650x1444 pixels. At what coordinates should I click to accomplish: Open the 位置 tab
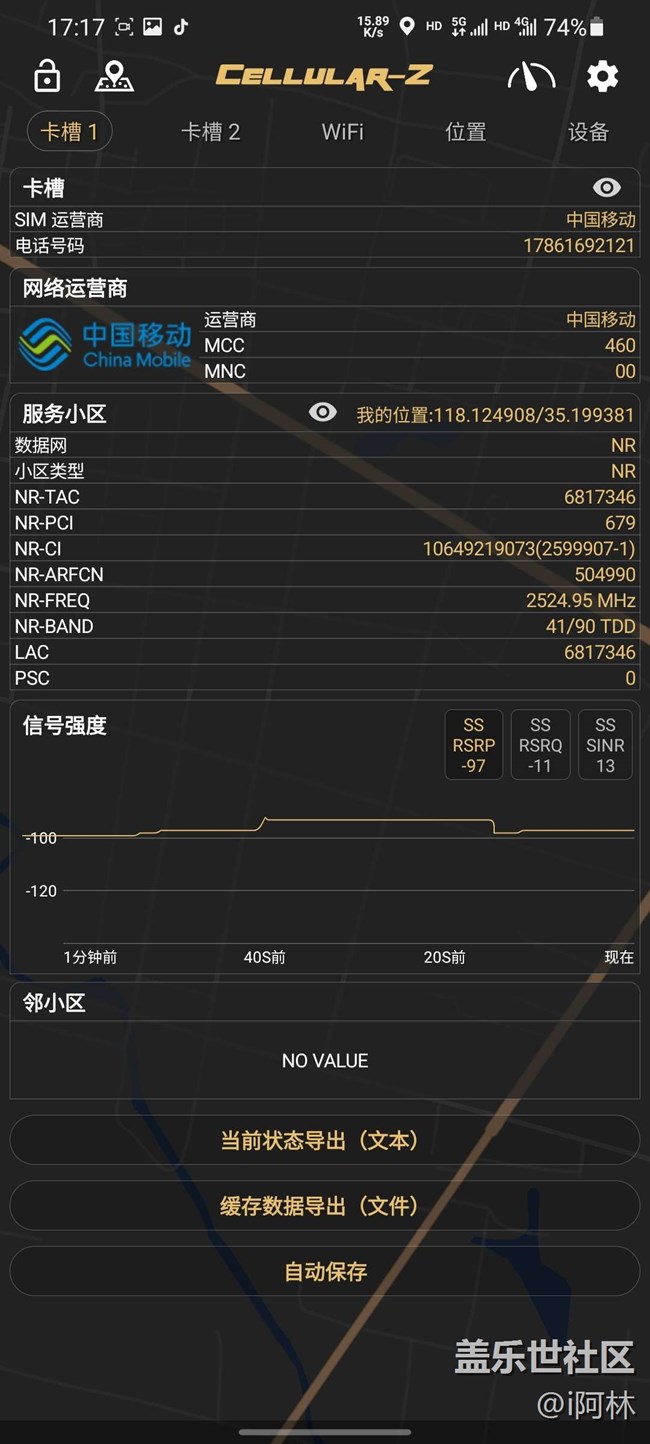[465, 132]
